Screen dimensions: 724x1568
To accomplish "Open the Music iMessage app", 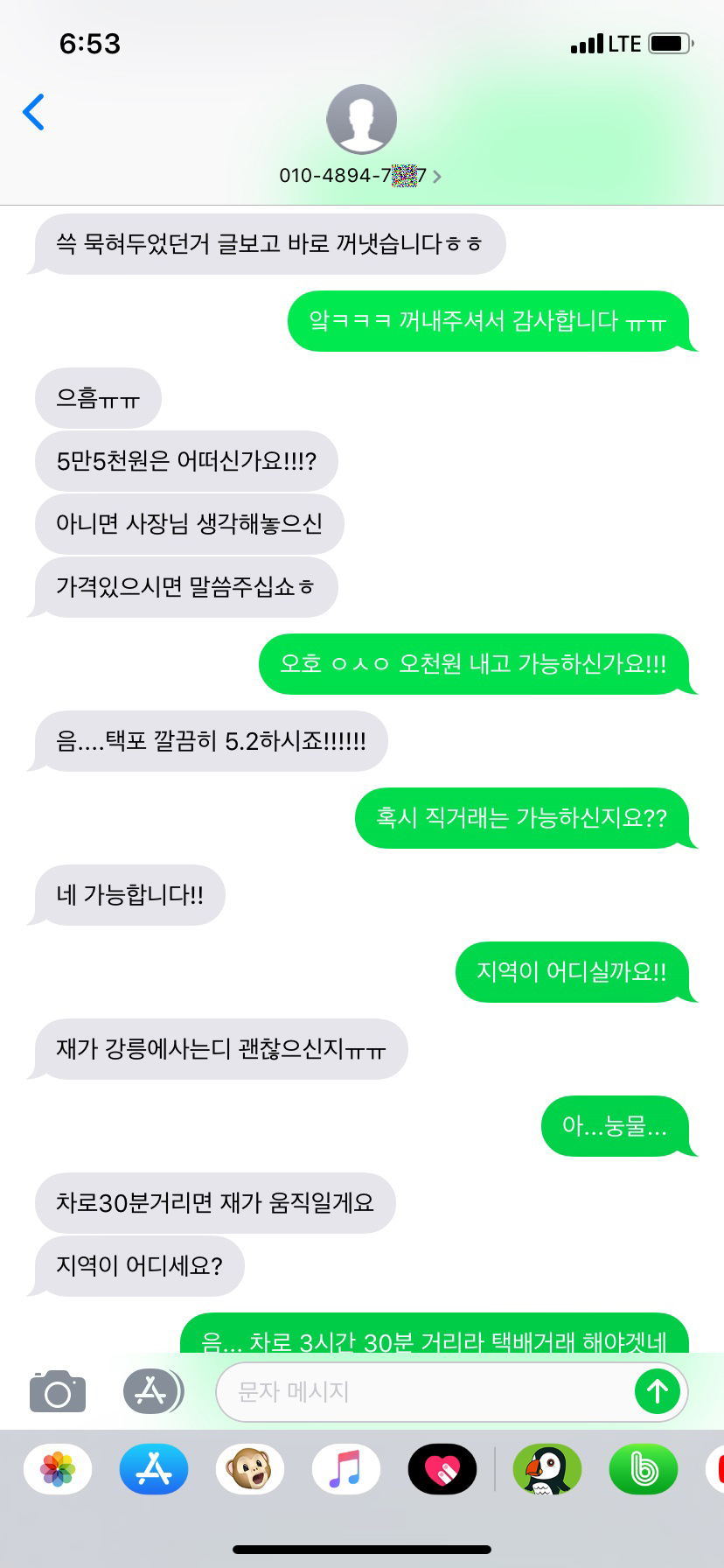I will [346, 1469].
